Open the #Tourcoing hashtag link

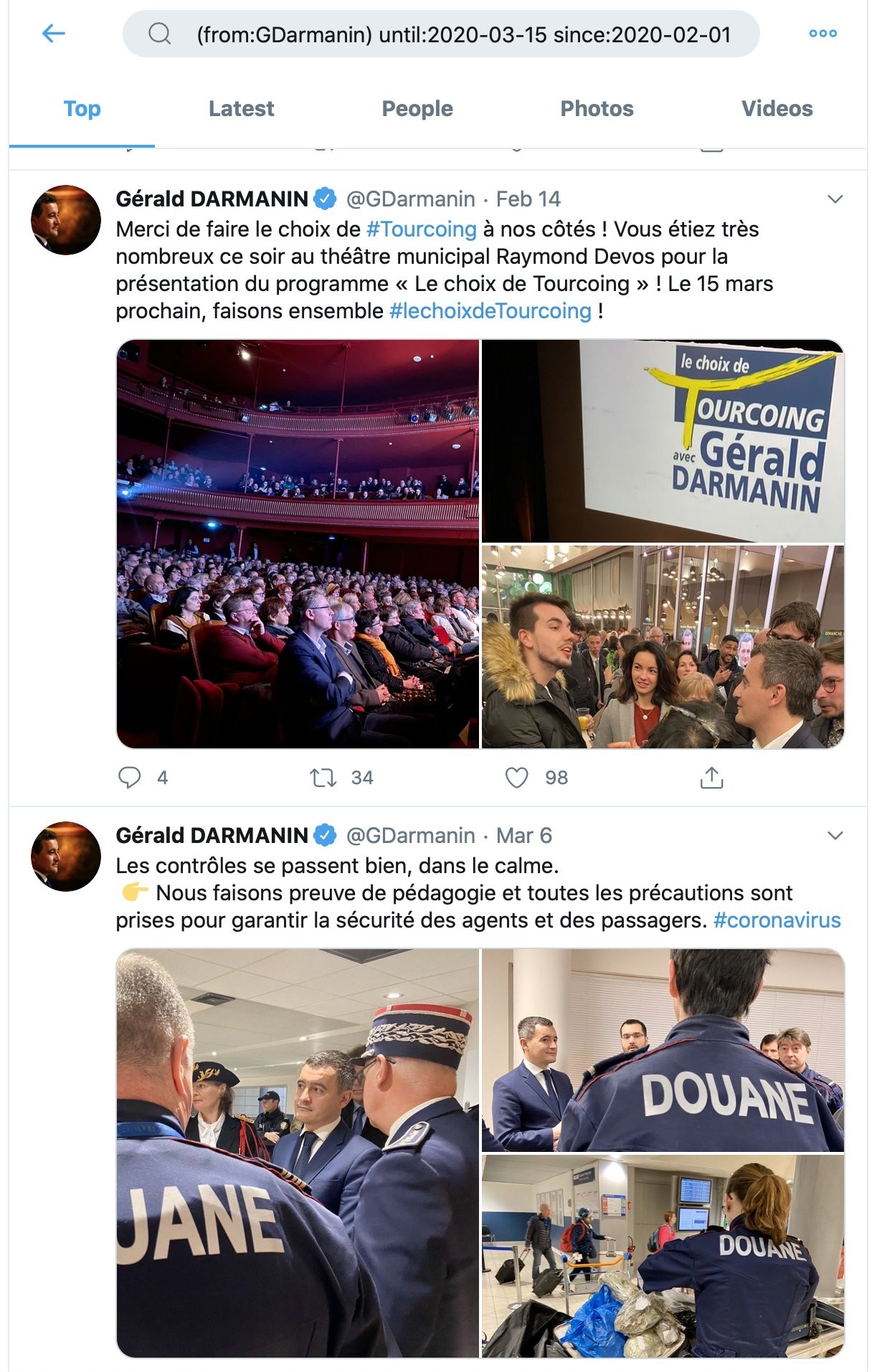pyautogui.click(x=422, y=229)
